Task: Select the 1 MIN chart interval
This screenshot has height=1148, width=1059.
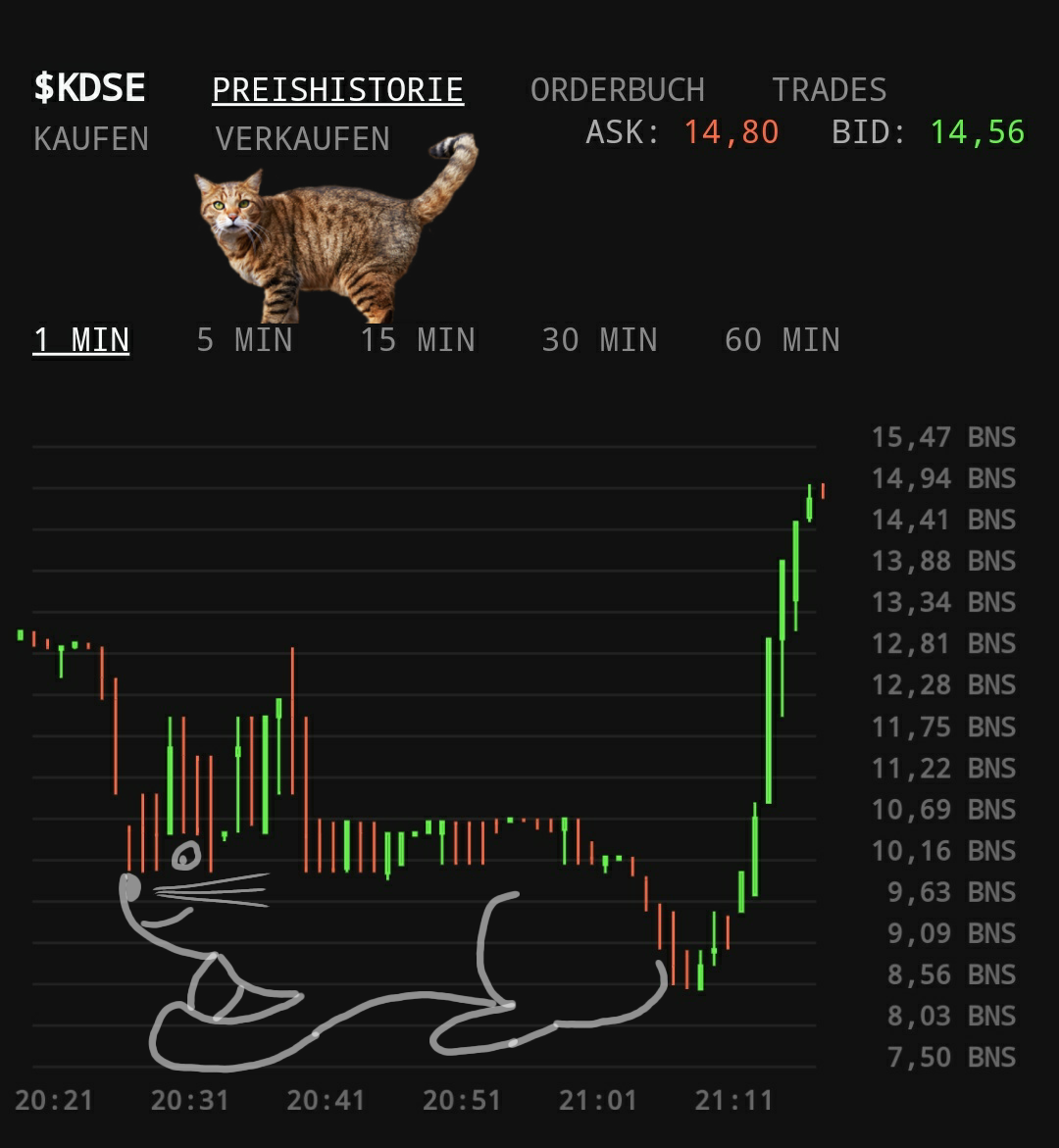Action: point(81,340)
